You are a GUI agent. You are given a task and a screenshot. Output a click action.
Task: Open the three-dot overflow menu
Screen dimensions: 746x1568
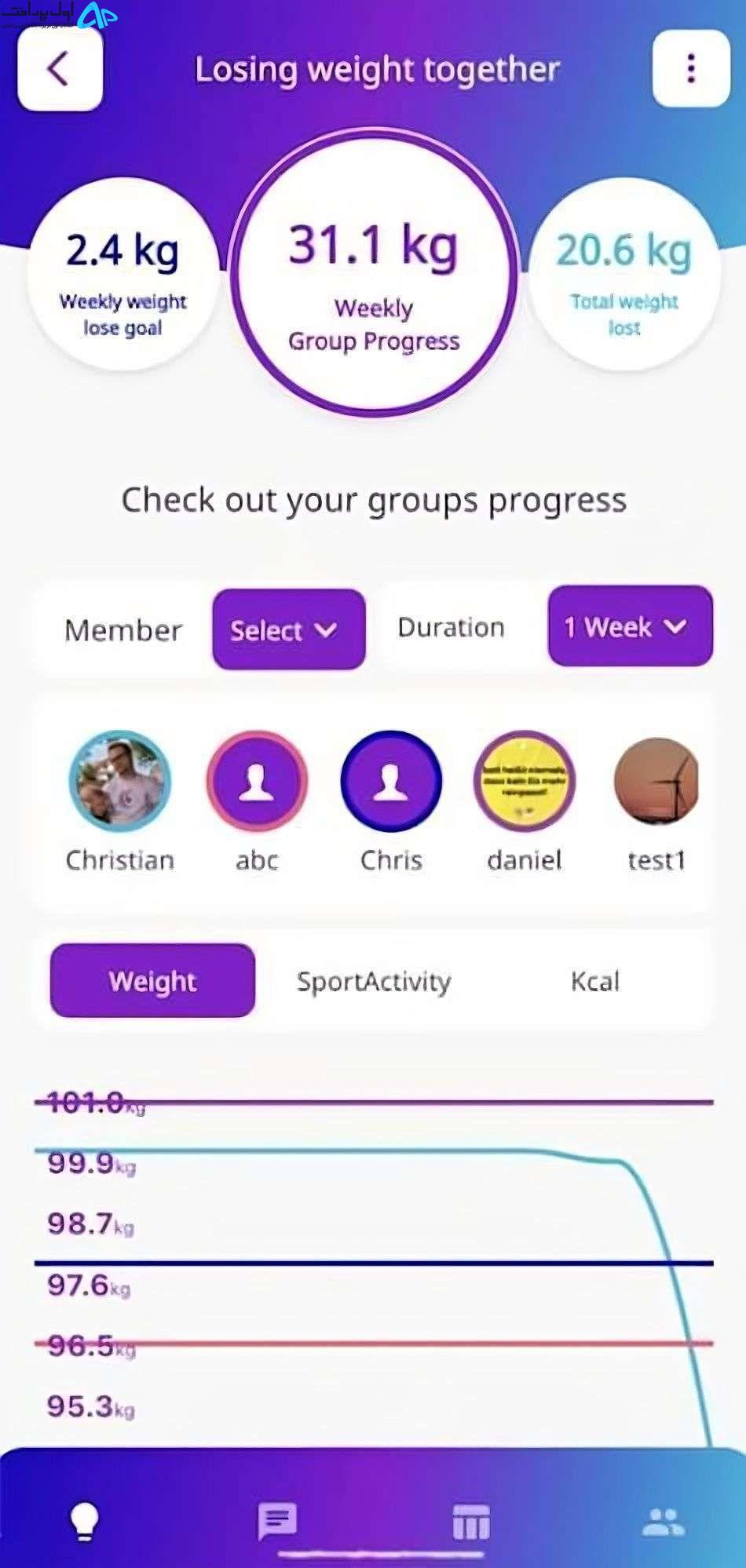coord(691,68)
